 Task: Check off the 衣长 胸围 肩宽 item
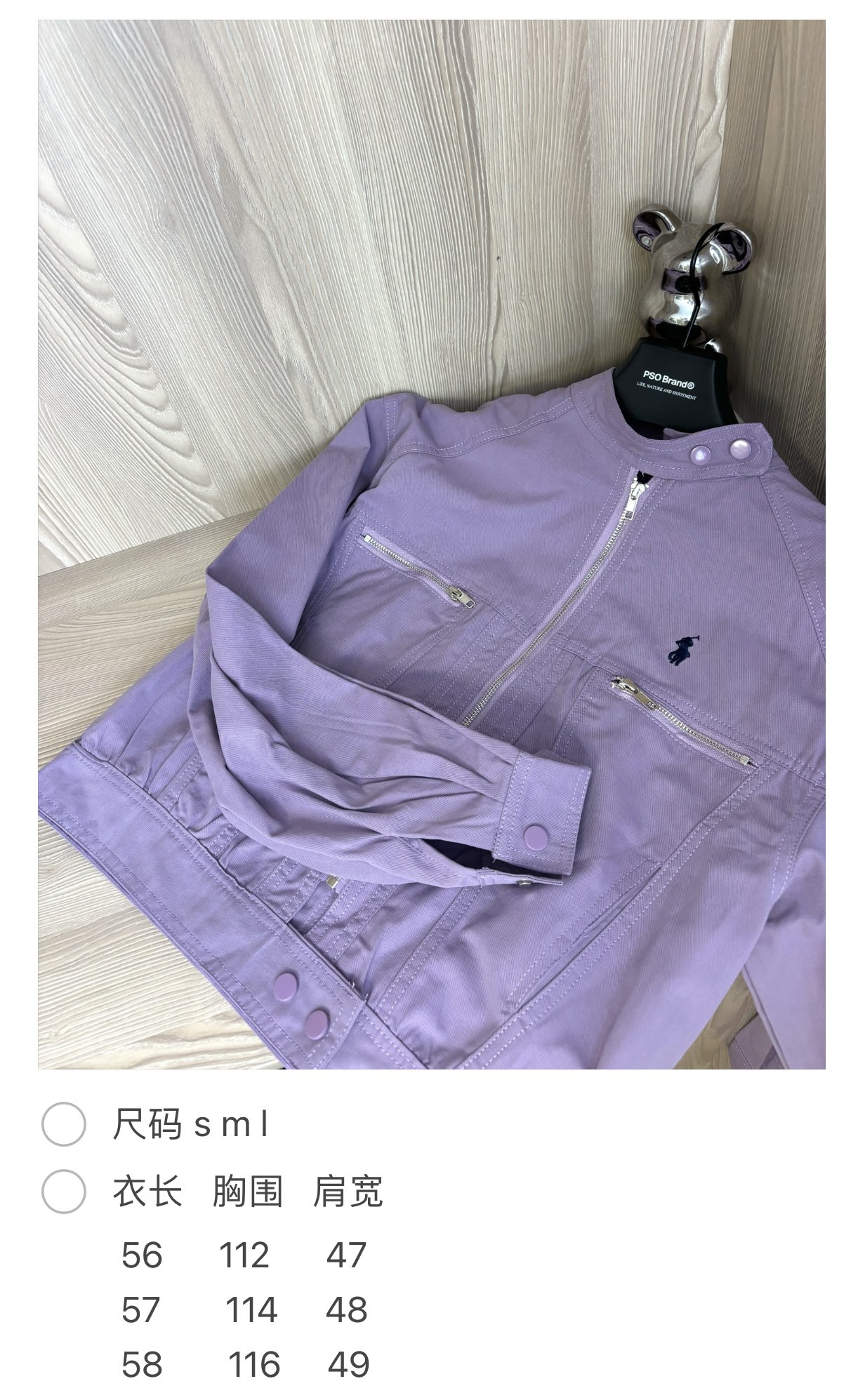[x=63, y=1192]
